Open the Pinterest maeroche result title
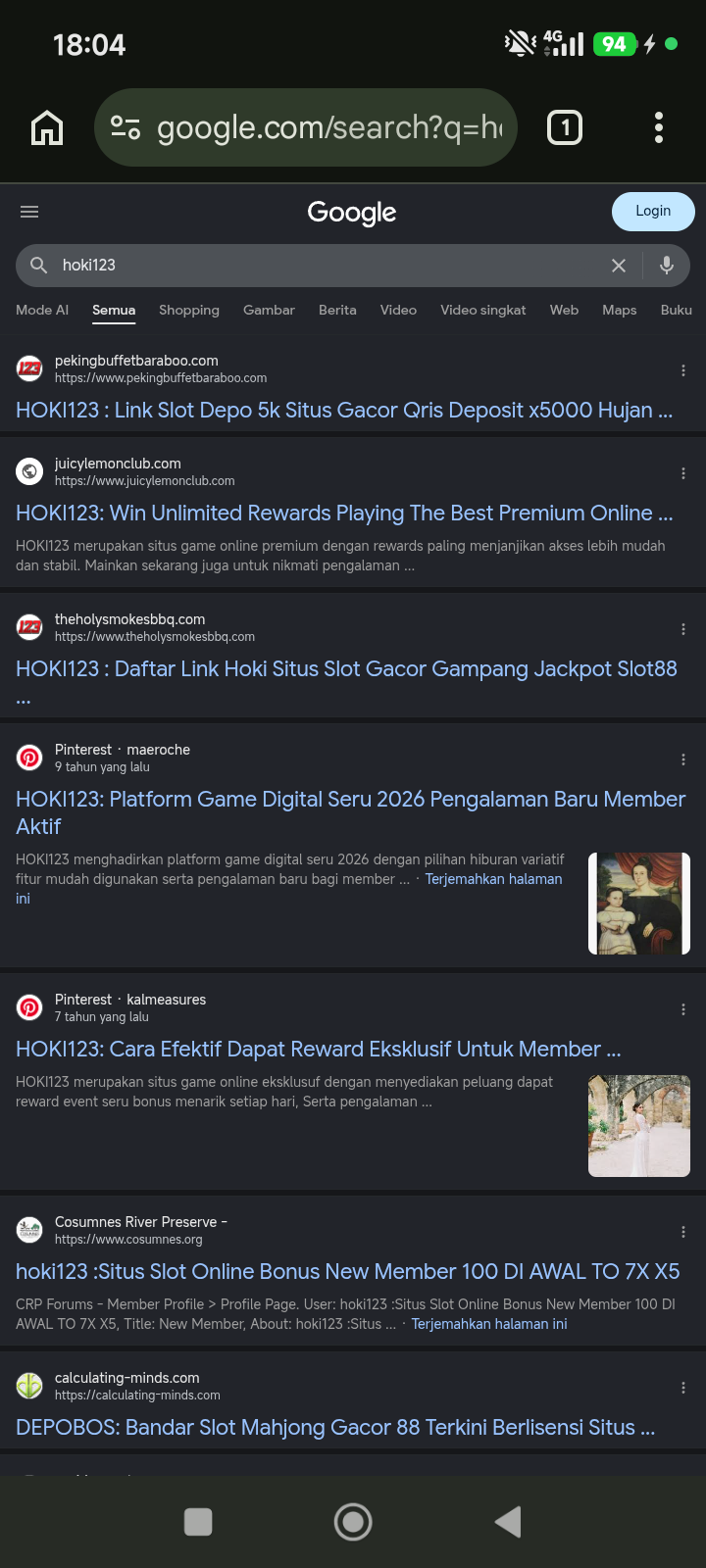 [351, 812]
